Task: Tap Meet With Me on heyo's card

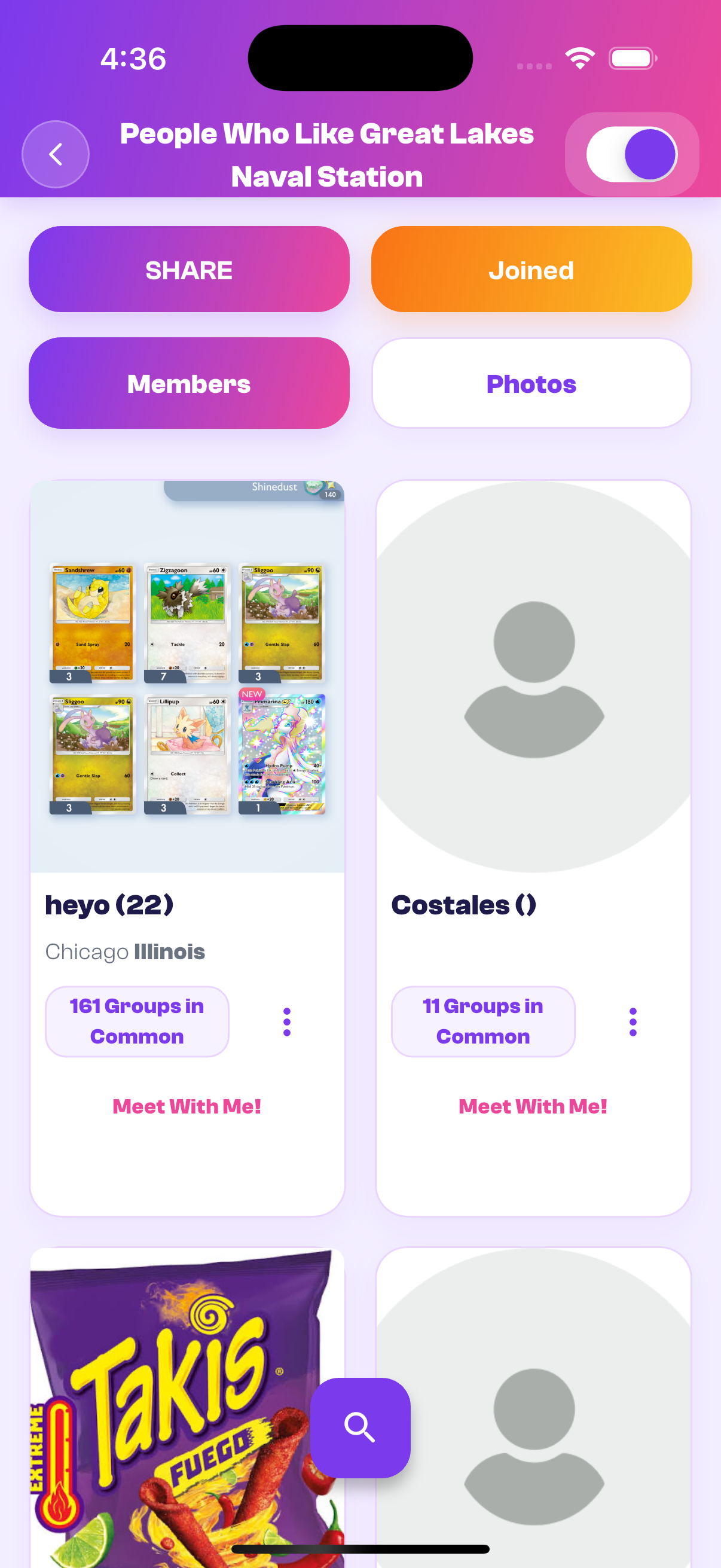Action: (x=187, y=1106)
